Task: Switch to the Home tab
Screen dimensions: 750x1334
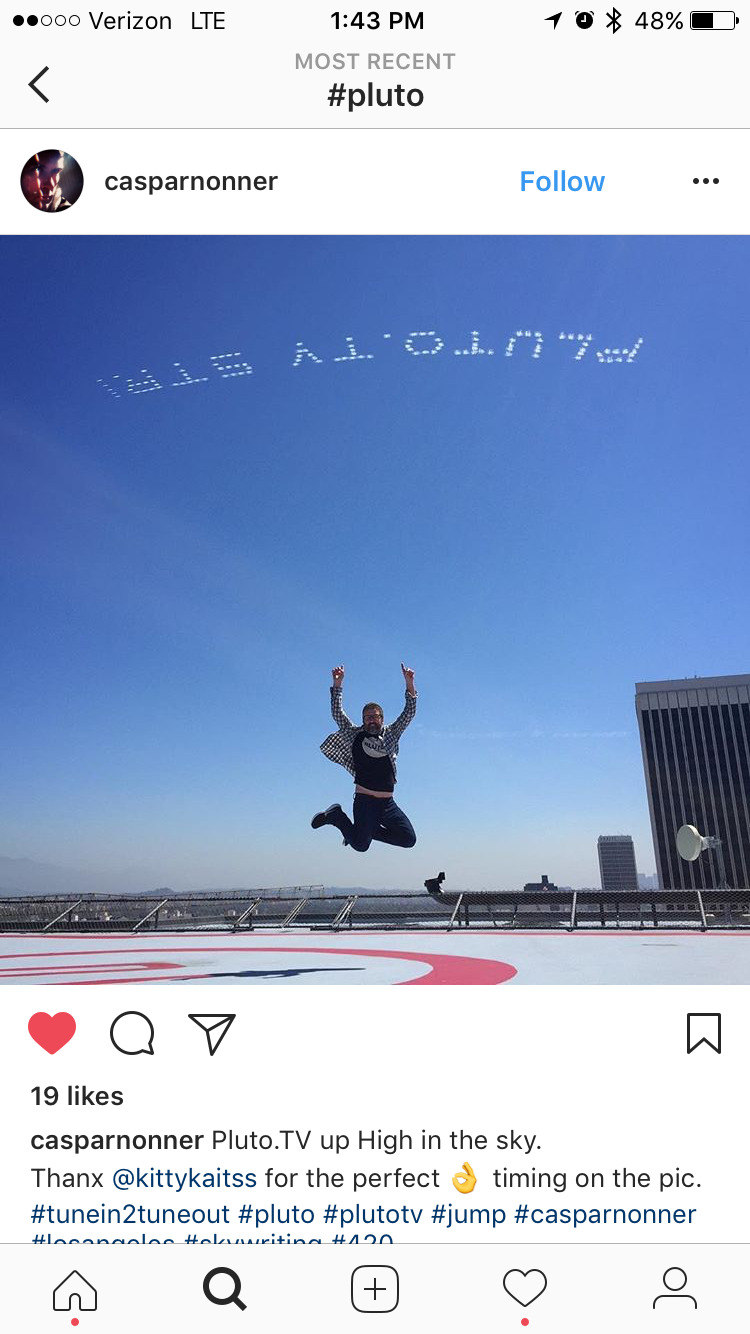Action: pyautogui.click(x=75, y=1289)
